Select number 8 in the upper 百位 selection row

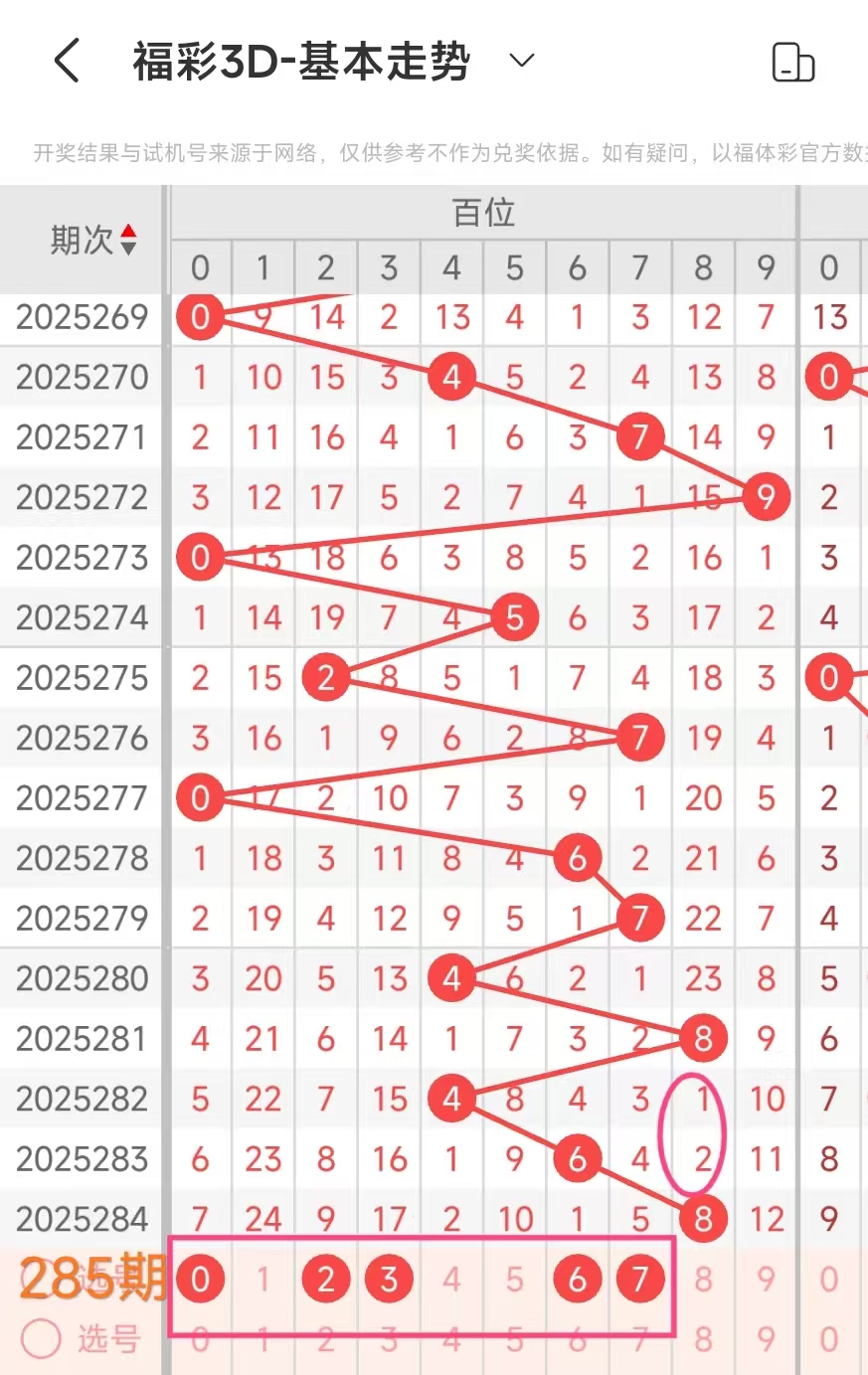(703, 1279)
